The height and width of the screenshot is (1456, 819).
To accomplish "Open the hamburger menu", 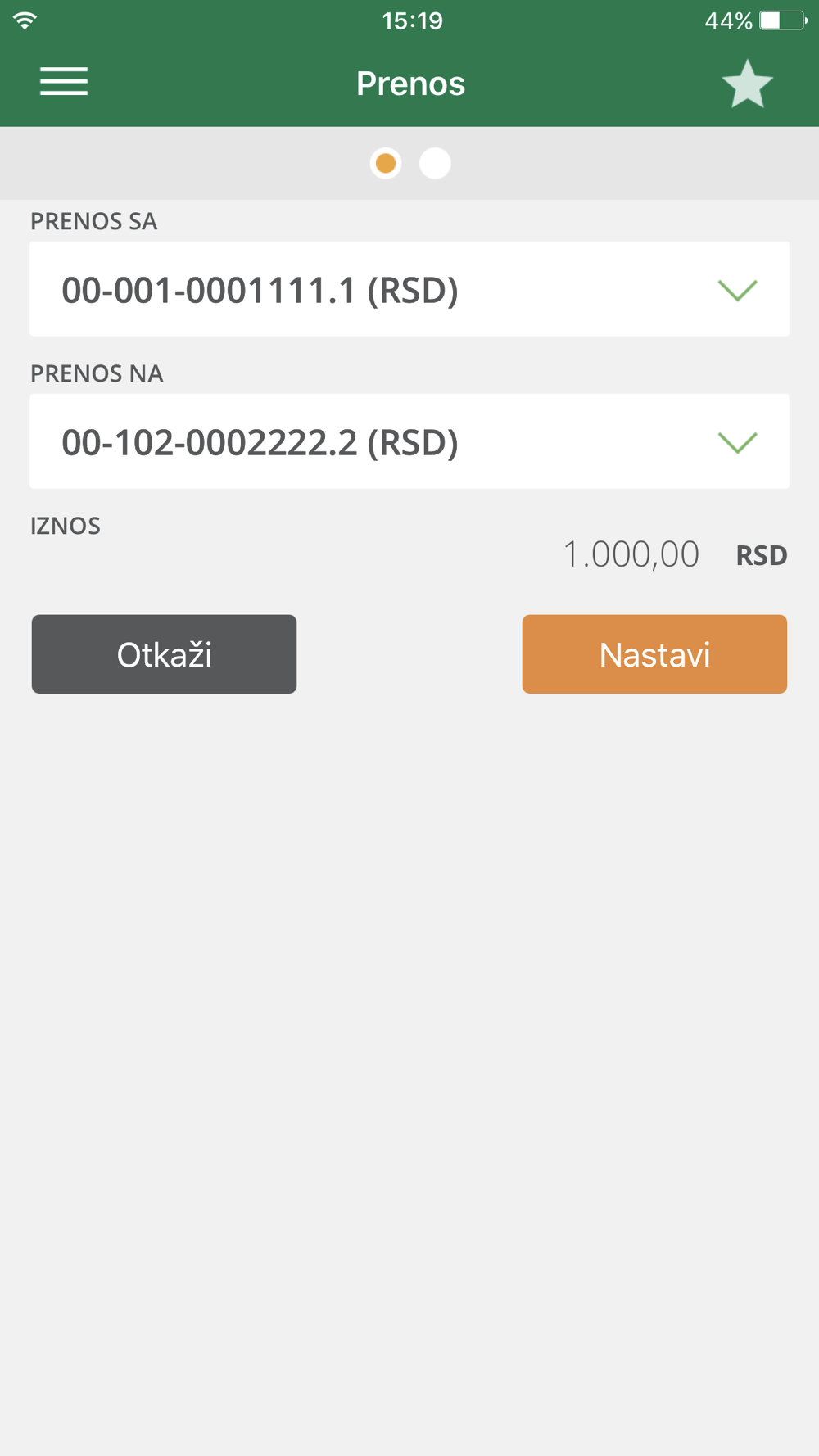I will coord(64,82).
